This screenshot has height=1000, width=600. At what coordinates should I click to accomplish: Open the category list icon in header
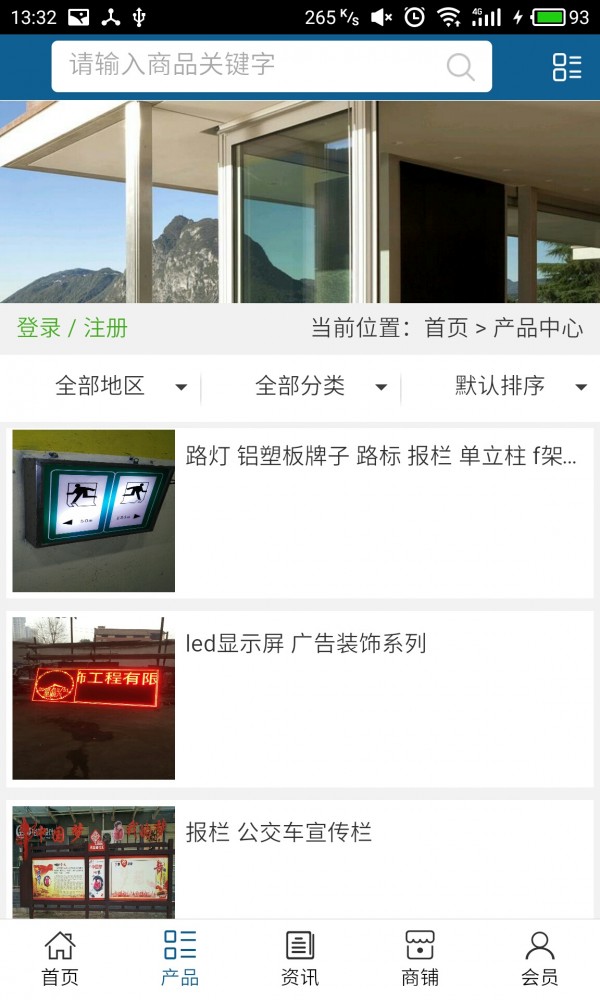click(566, 67)
